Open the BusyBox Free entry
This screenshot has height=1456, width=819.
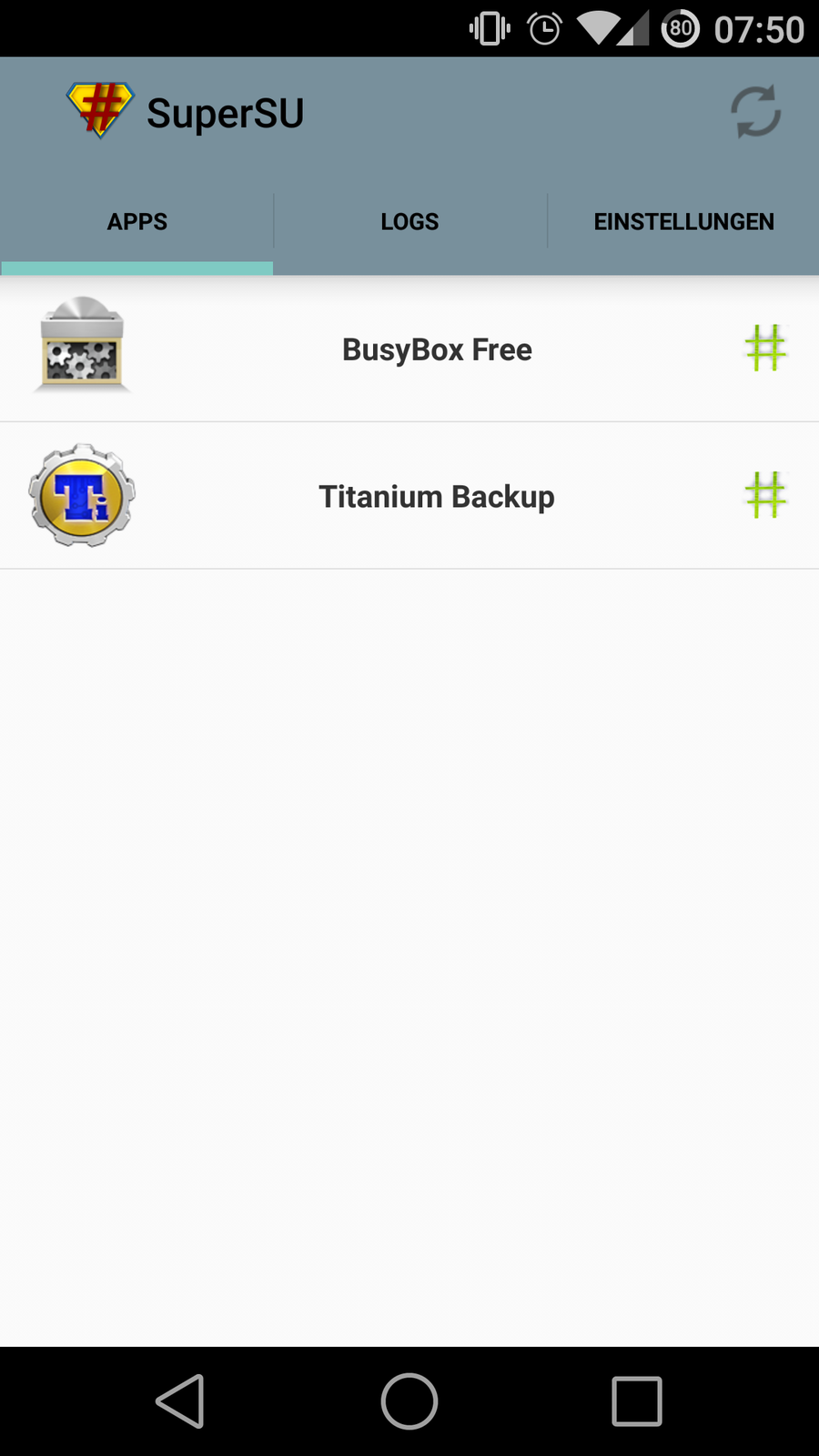pos(437,349)
